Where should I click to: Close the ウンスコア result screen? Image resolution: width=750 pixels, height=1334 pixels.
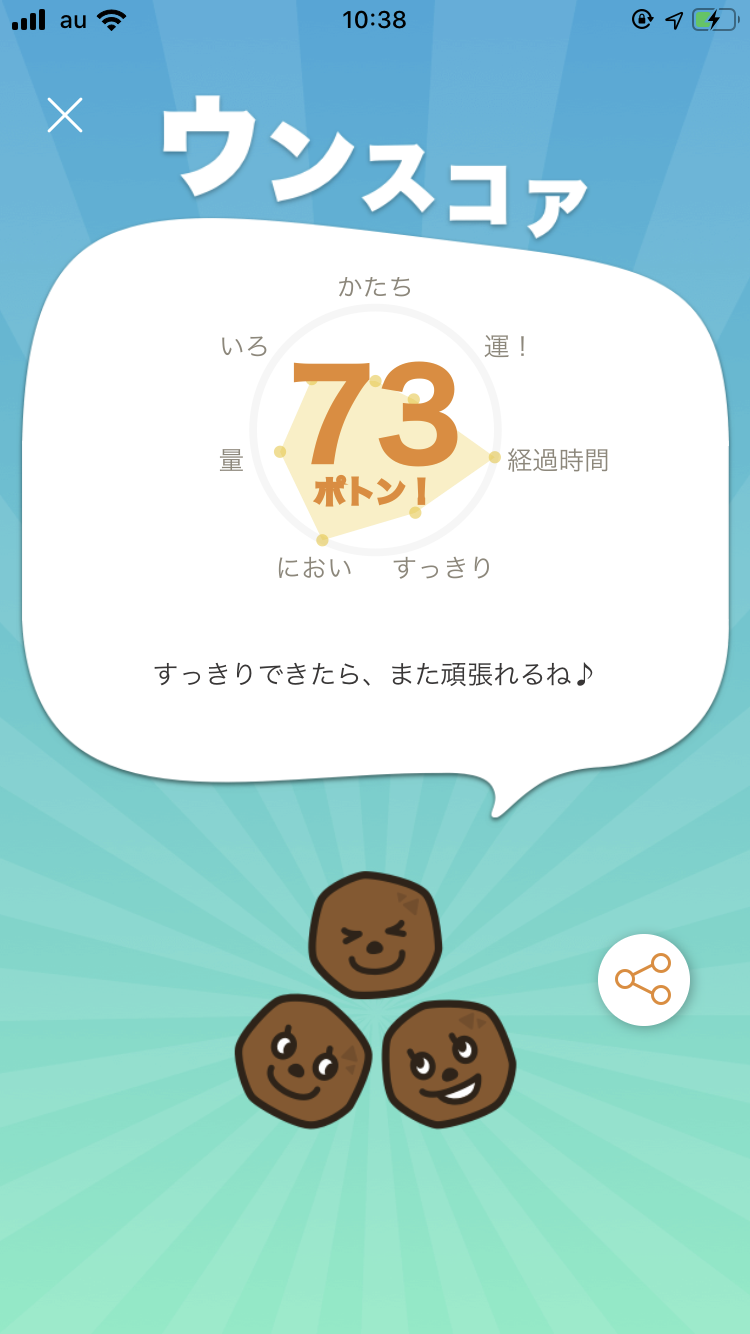pos(65,116)
